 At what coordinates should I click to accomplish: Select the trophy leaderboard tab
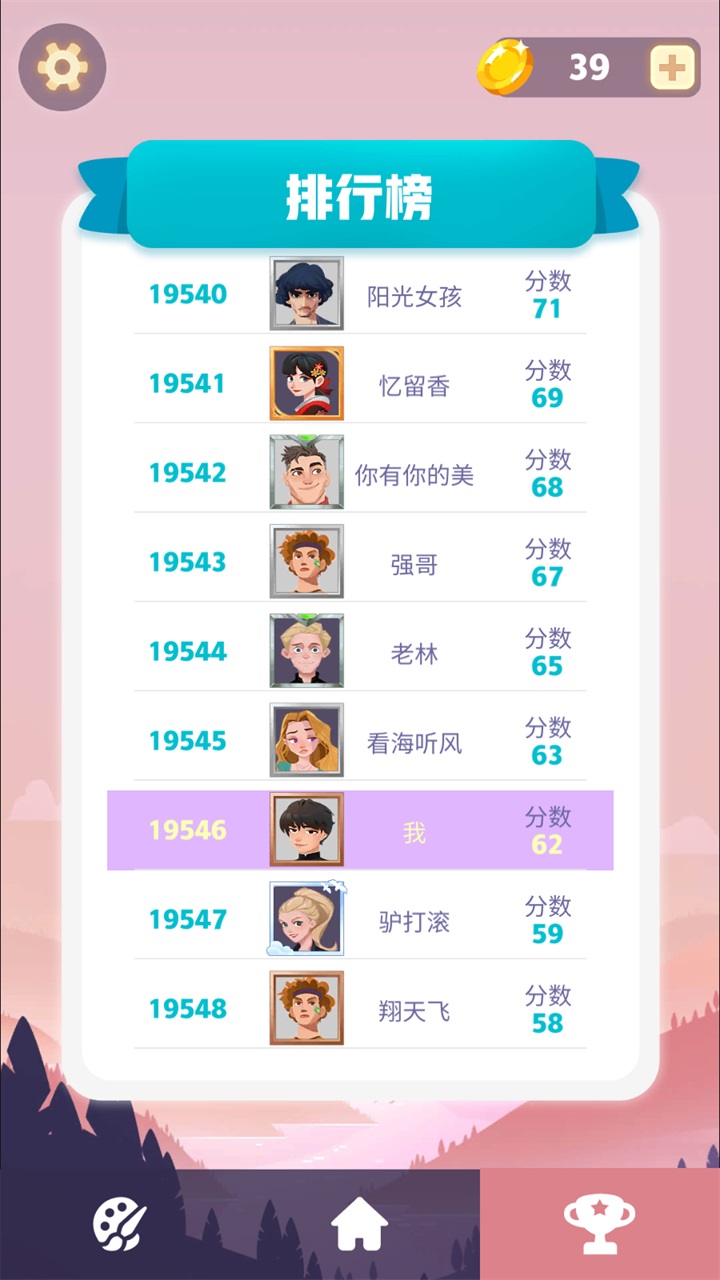[x=600, y=1224]
